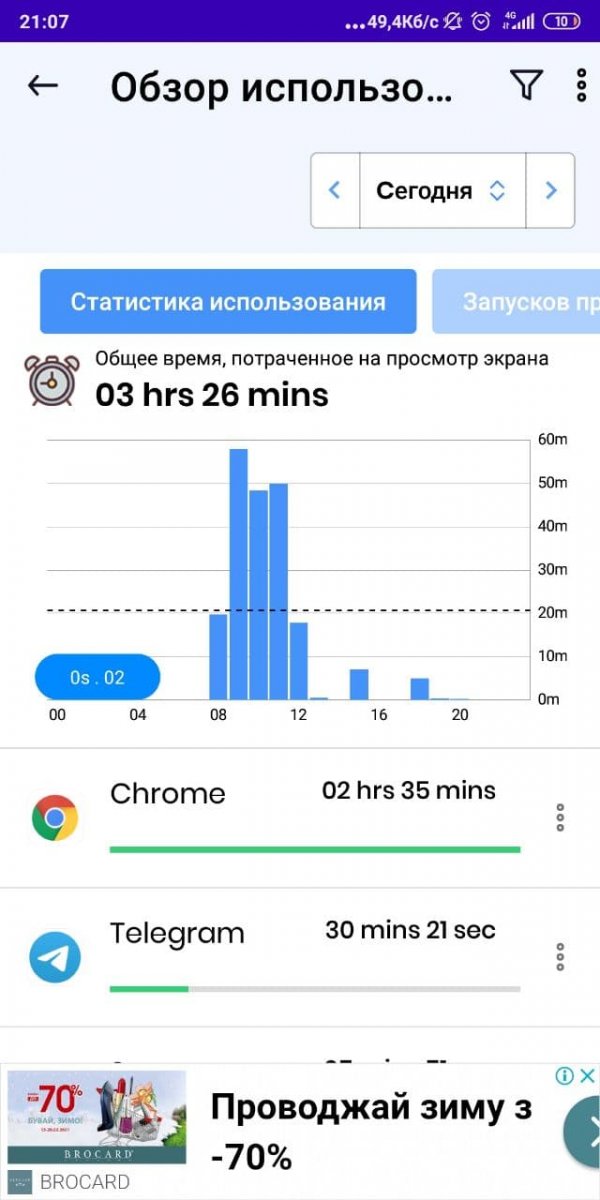Screen dimensions: 600x1200
Task: Open the Сегодня date dropdown
Action: point(442,190)
